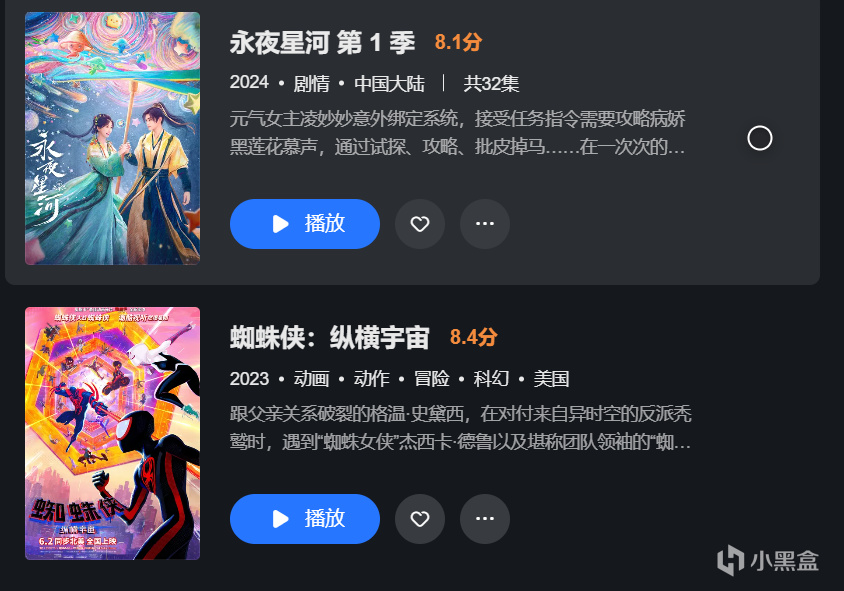Open the 永夜星河 poster thumbnail
The height and width of the screenshot is (591, 844).
point(112,138)
